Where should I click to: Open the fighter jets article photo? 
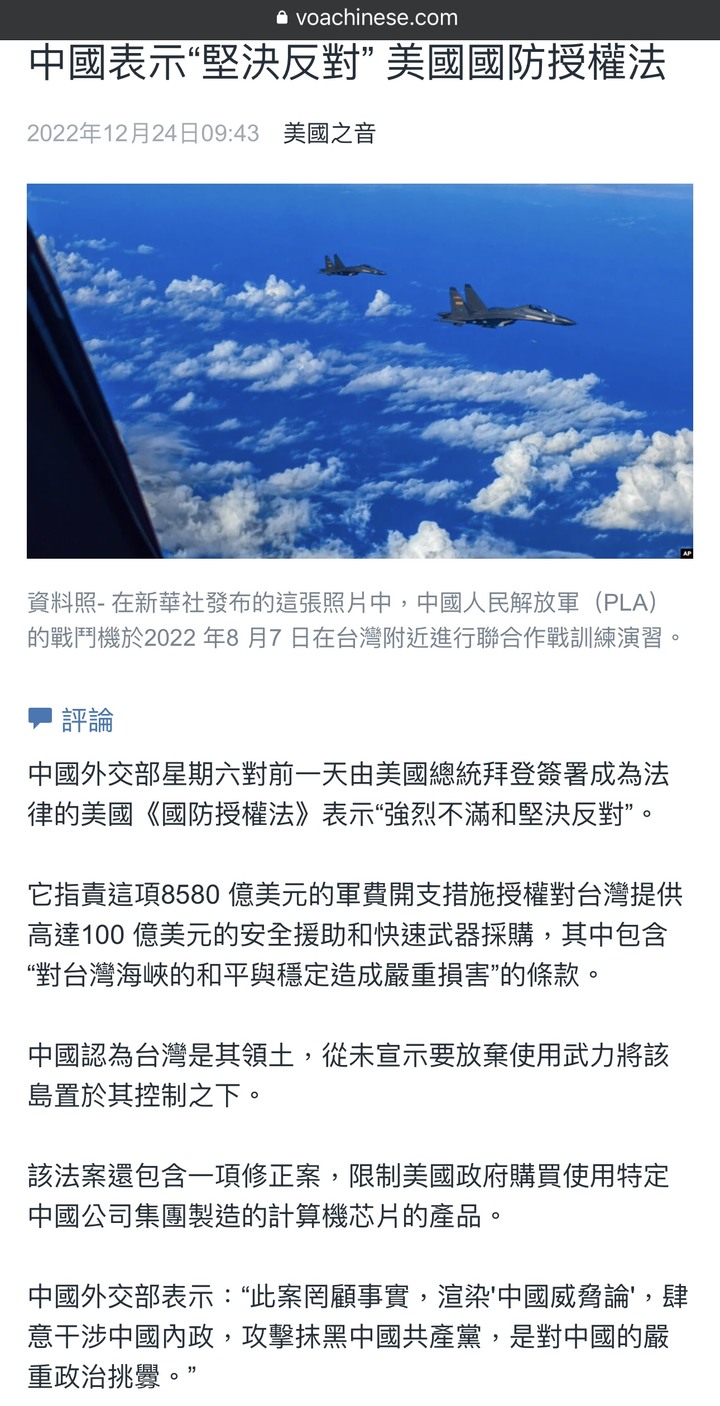[360, 370]
